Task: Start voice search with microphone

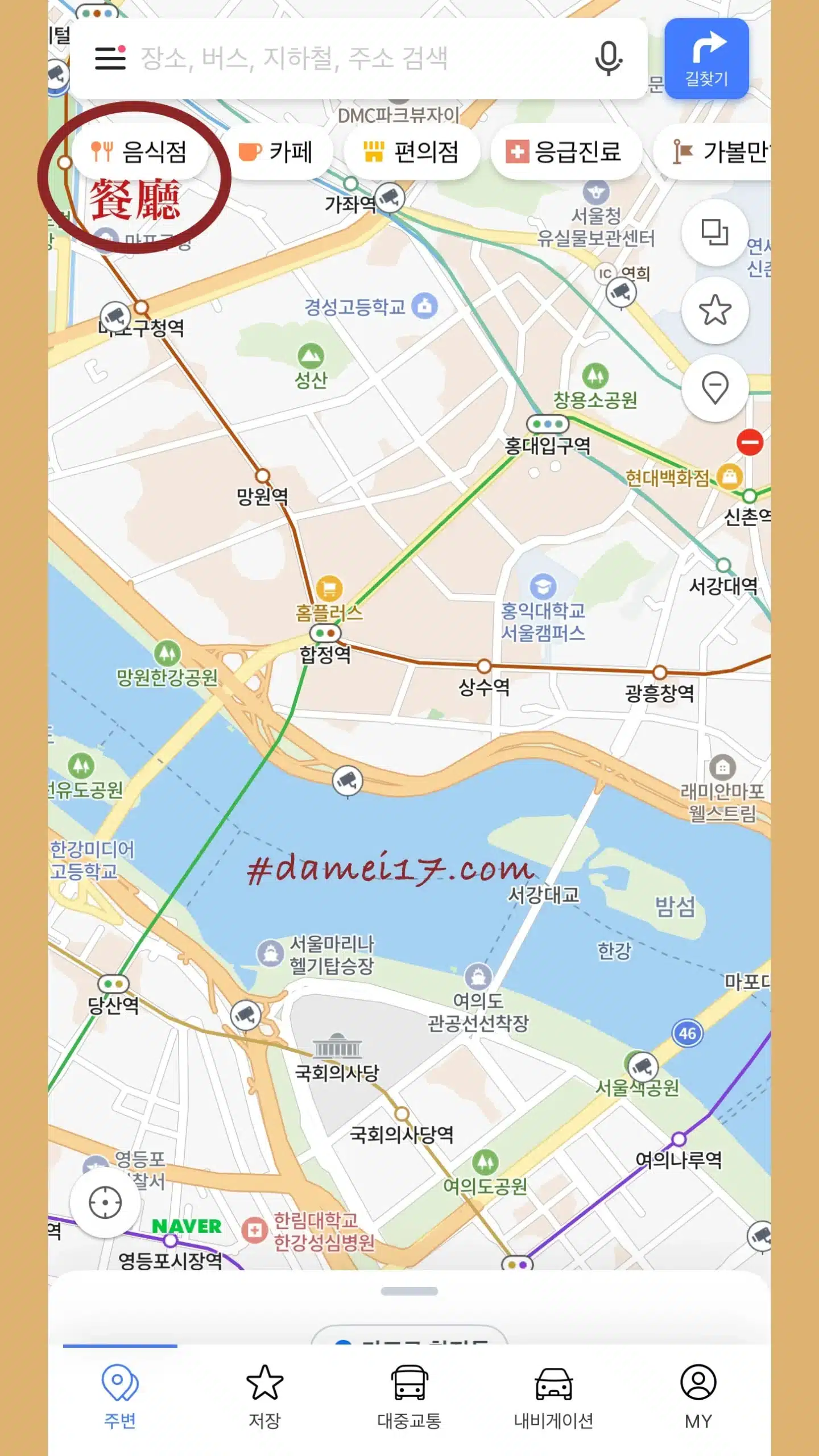Action: coord(608,58)
